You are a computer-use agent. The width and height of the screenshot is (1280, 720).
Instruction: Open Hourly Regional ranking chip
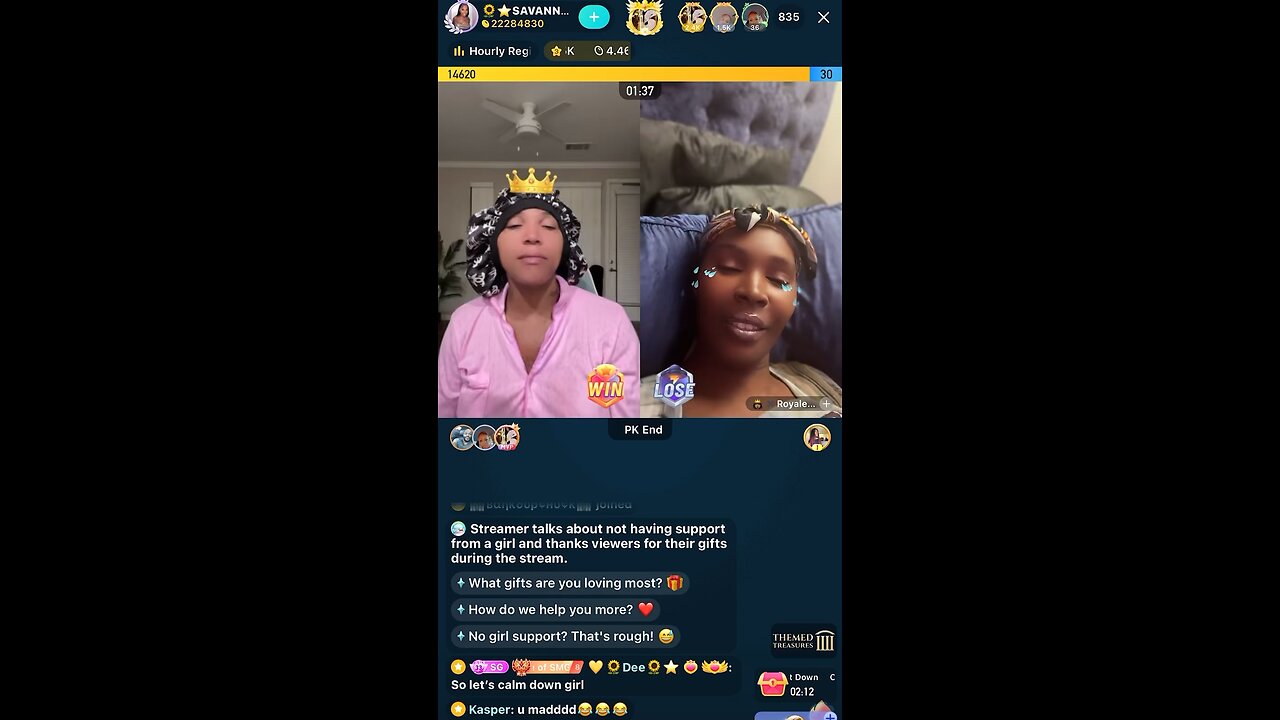click(x=492, y=51)
